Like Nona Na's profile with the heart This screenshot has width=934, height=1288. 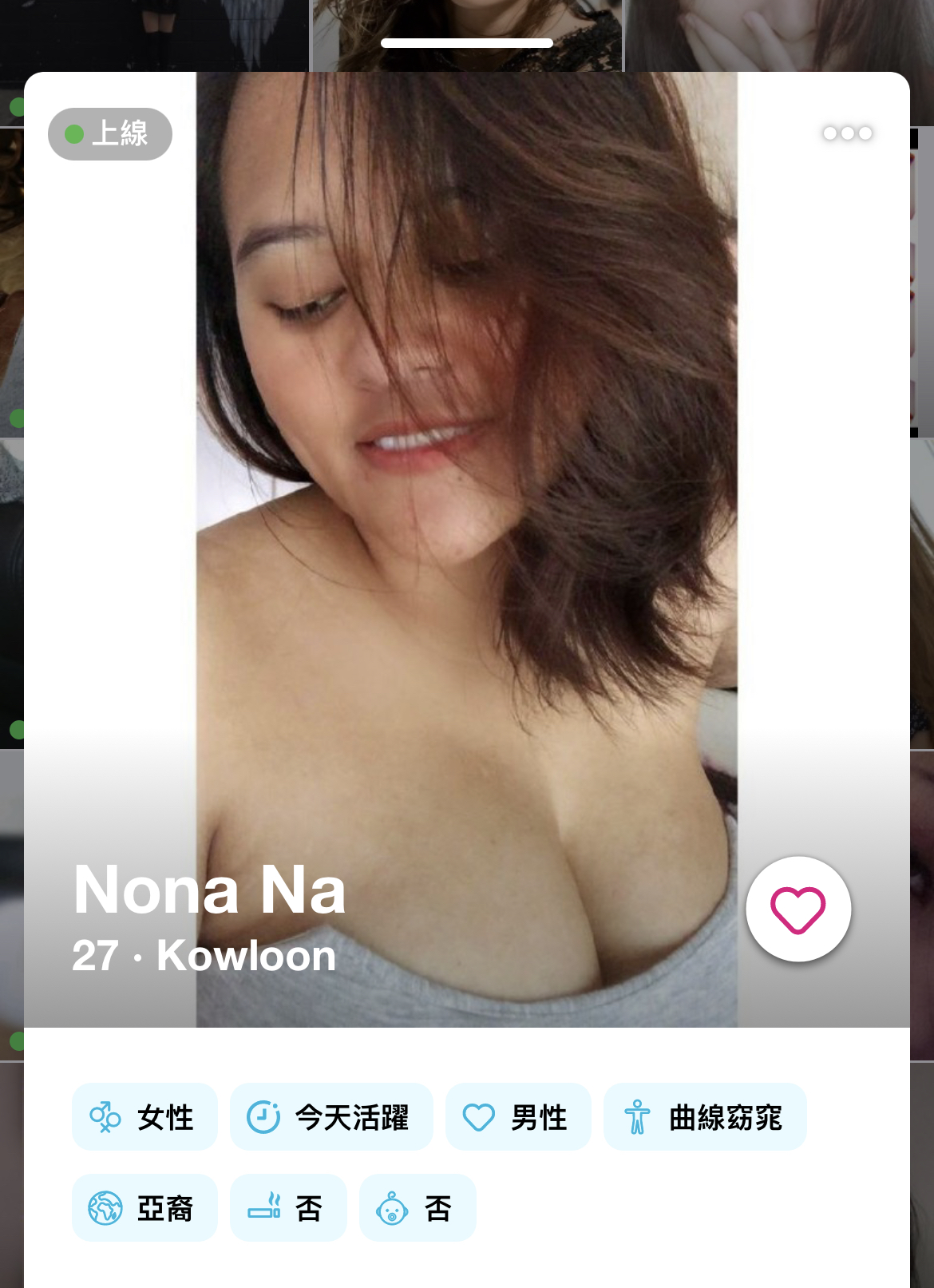tap(798, 910)
